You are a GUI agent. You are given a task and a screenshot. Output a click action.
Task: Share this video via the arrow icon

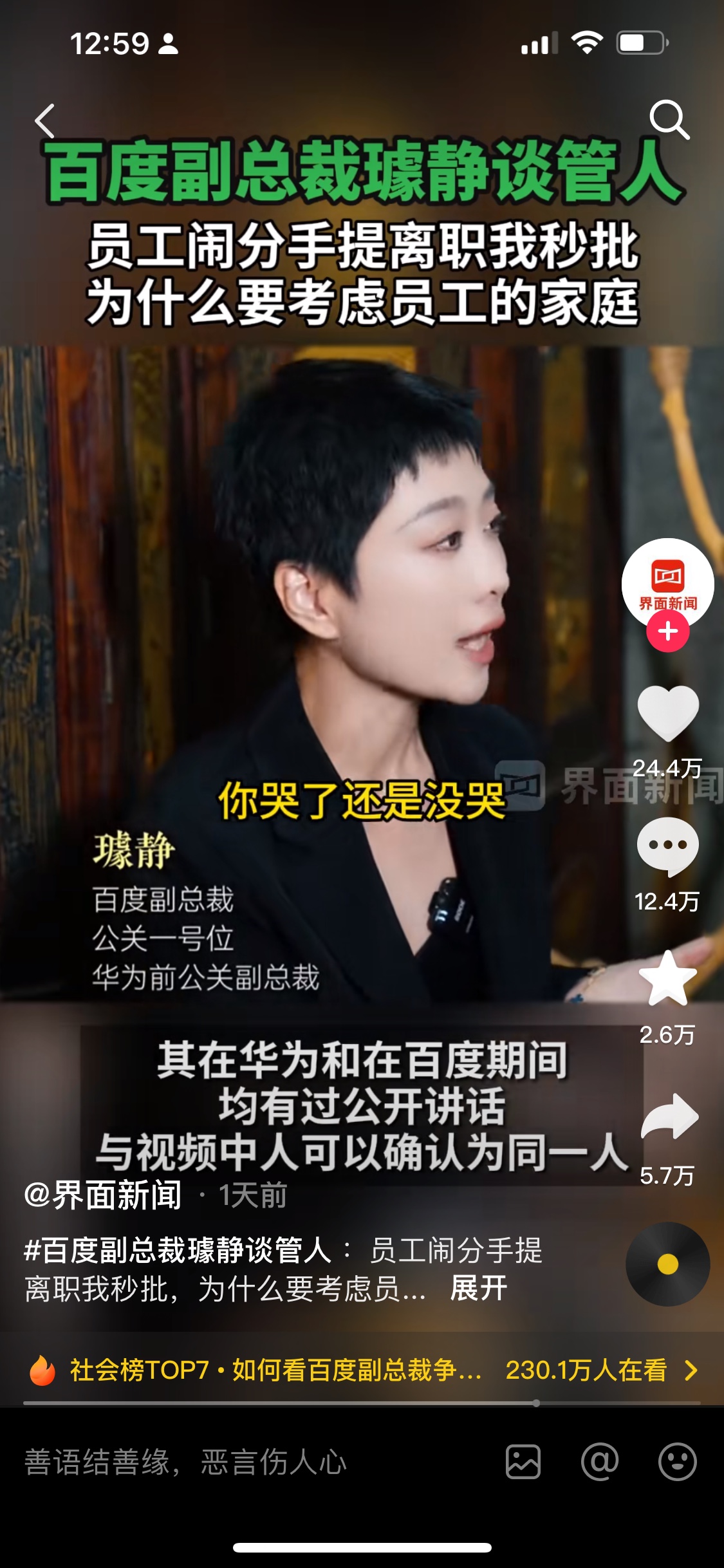[669, 1117]
